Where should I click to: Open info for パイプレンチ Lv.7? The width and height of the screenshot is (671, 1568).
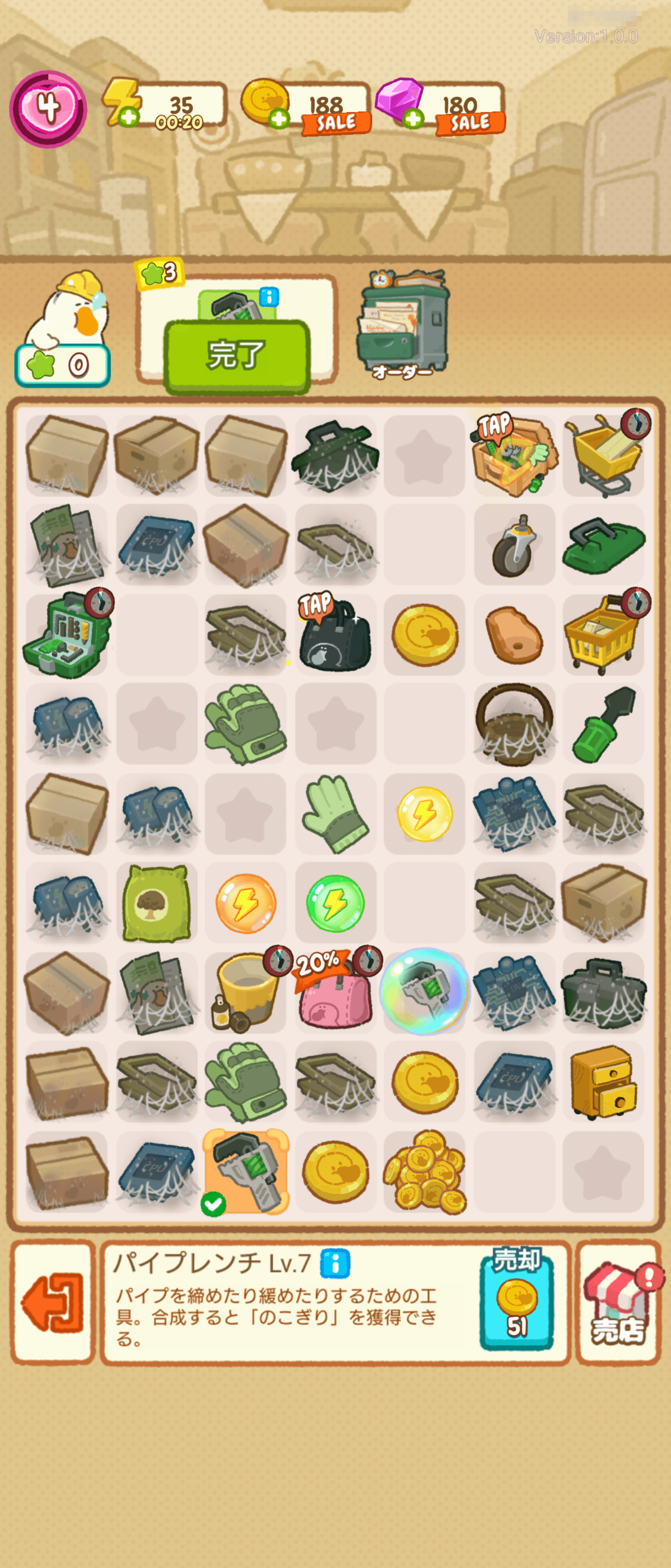coord(335,1264)
